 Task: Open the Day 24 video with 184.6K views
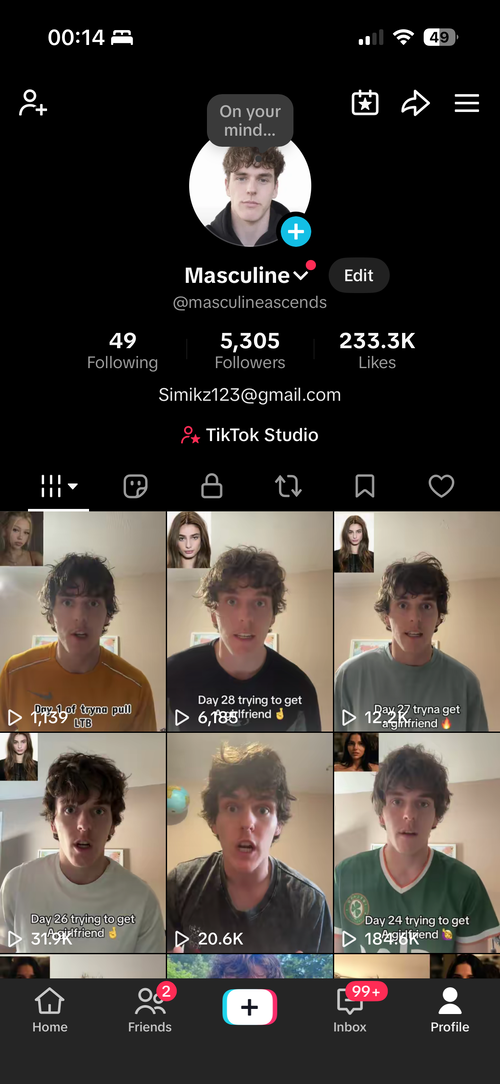417,843
